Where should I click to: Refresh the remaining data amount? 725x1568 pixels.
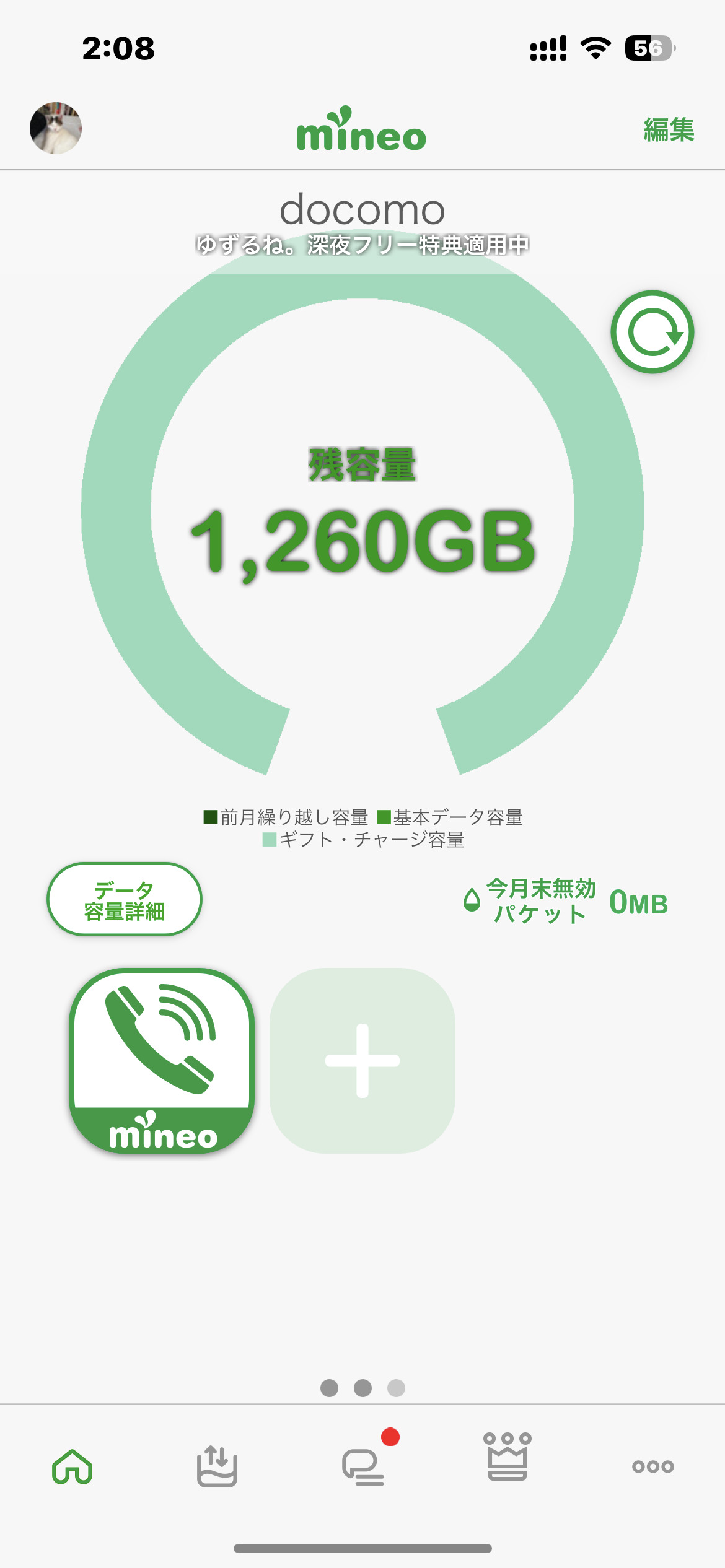point(652,332)
